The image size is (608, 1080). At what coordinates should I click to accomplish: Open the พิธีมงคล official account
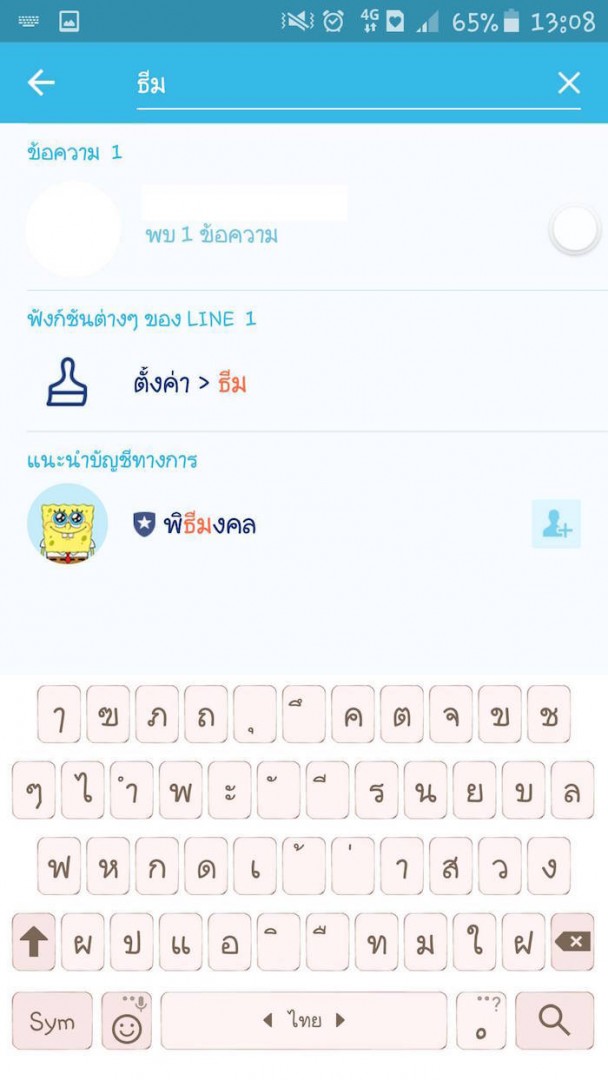210,524
